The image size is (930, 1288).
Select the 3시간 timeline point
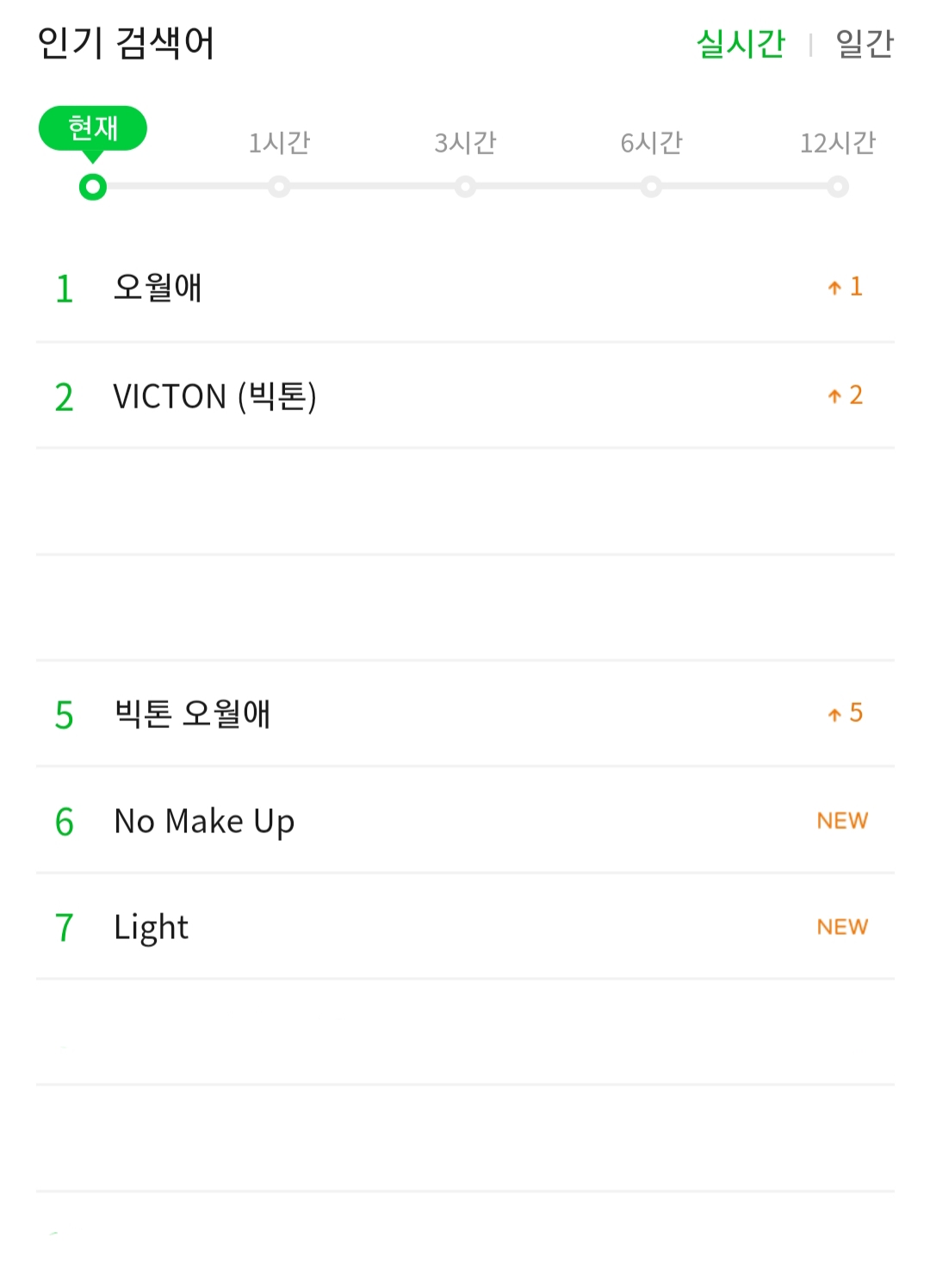tap(465, 186)
